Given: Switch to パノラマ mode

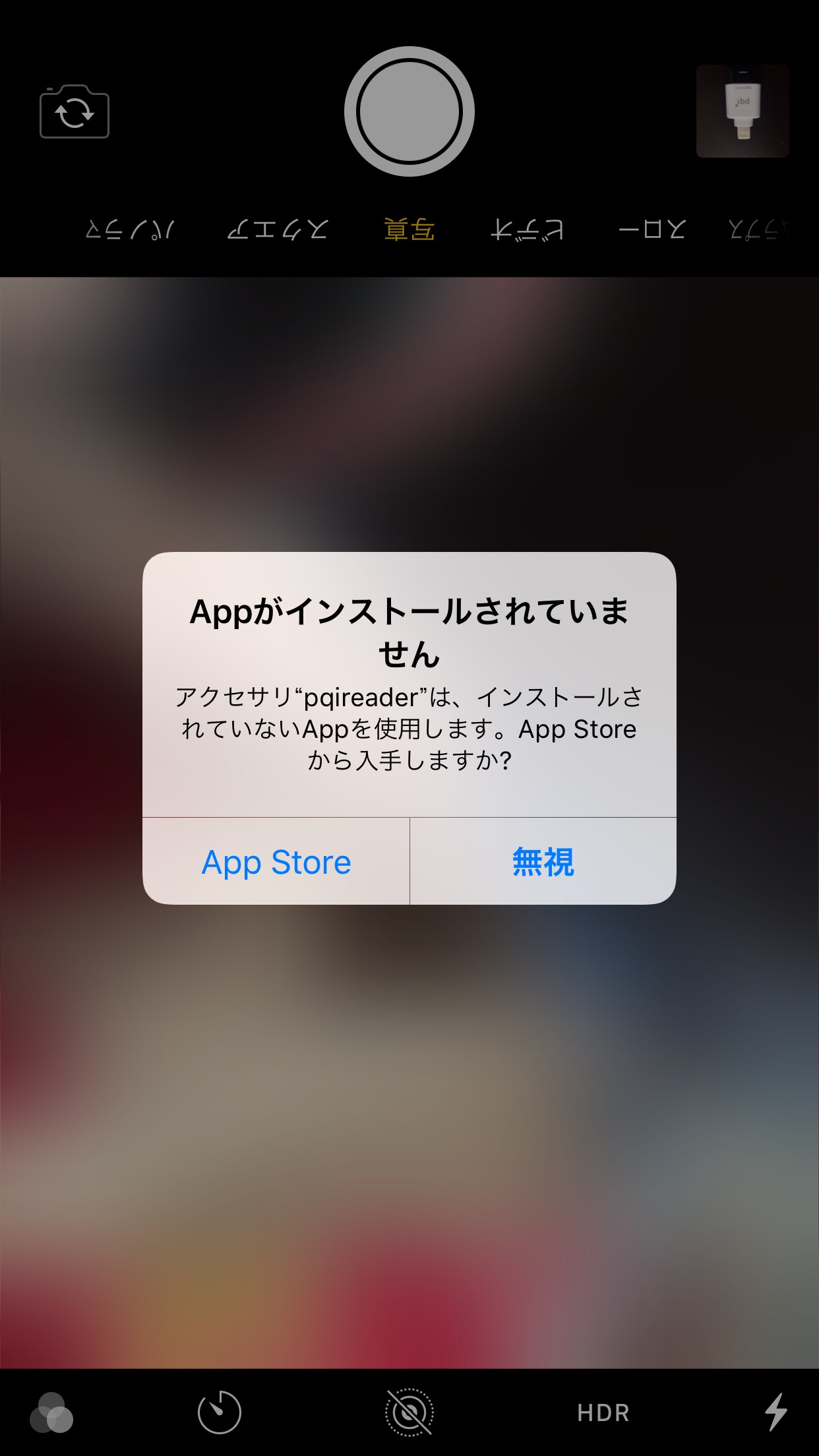Looking at the screenshot, I should [130, 229].
